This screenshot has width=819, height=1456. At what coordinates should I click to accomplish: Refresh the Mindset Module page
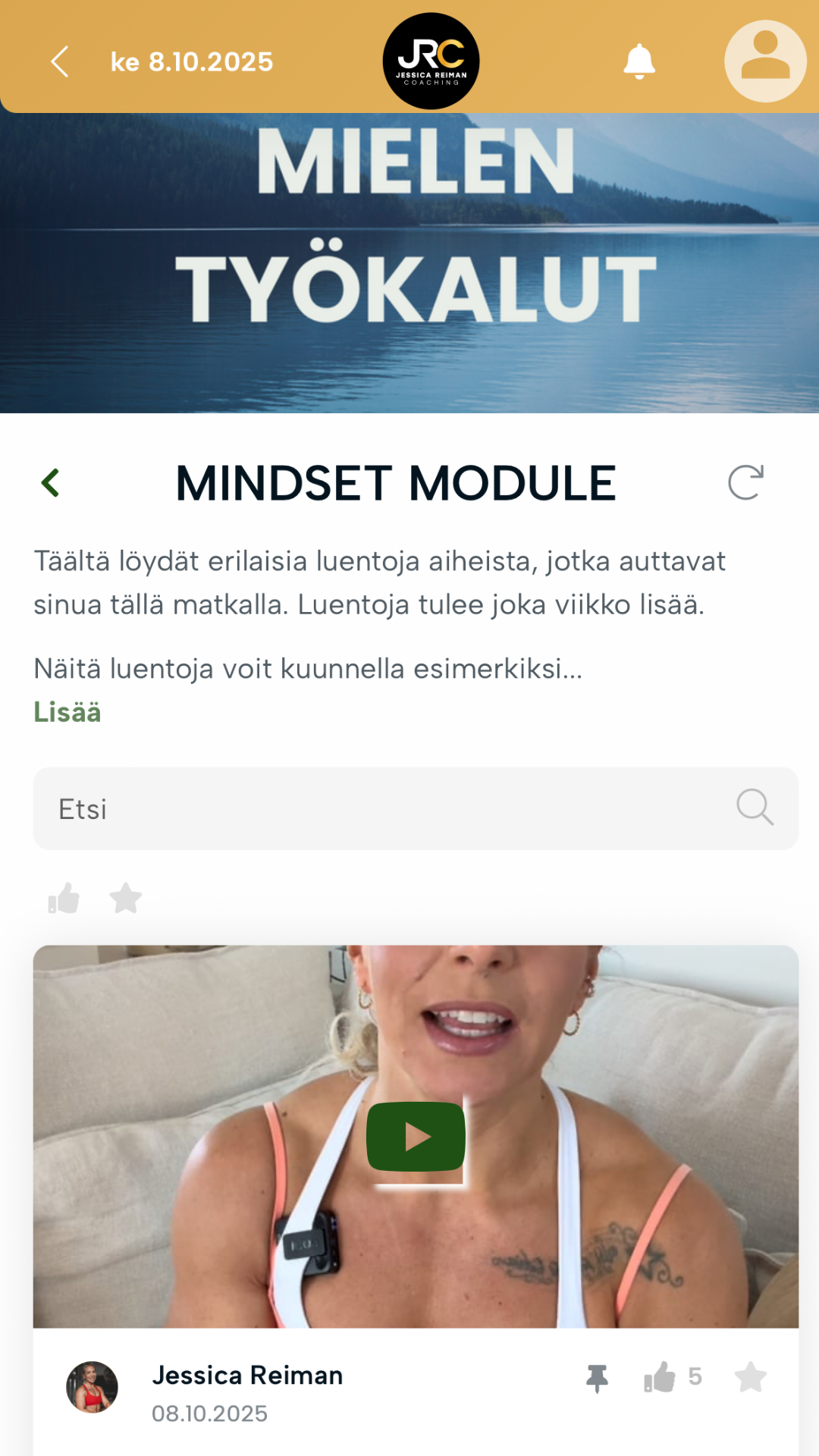(745, 482)
